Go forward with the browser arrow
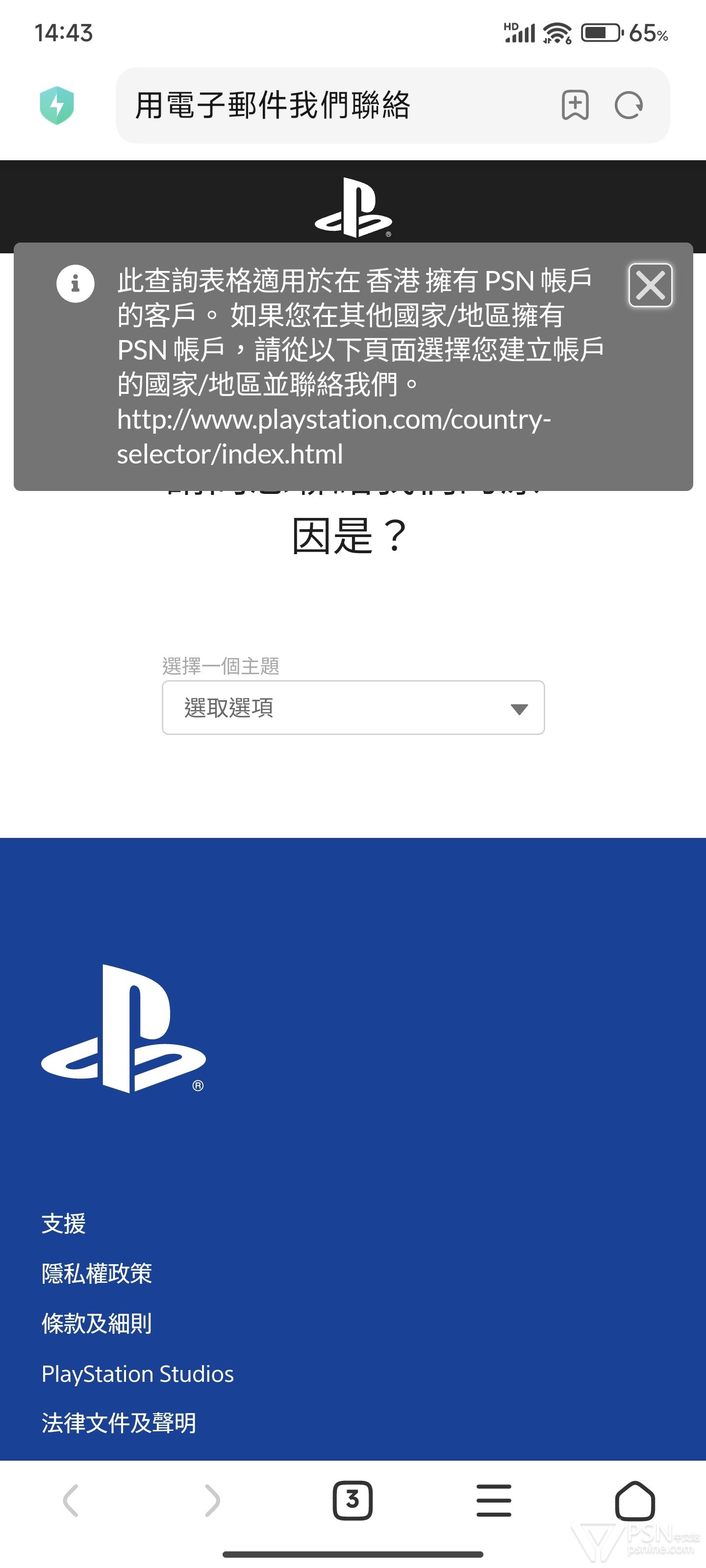The height and width of the screenshot is (1568, 706). pos(212,1500)
